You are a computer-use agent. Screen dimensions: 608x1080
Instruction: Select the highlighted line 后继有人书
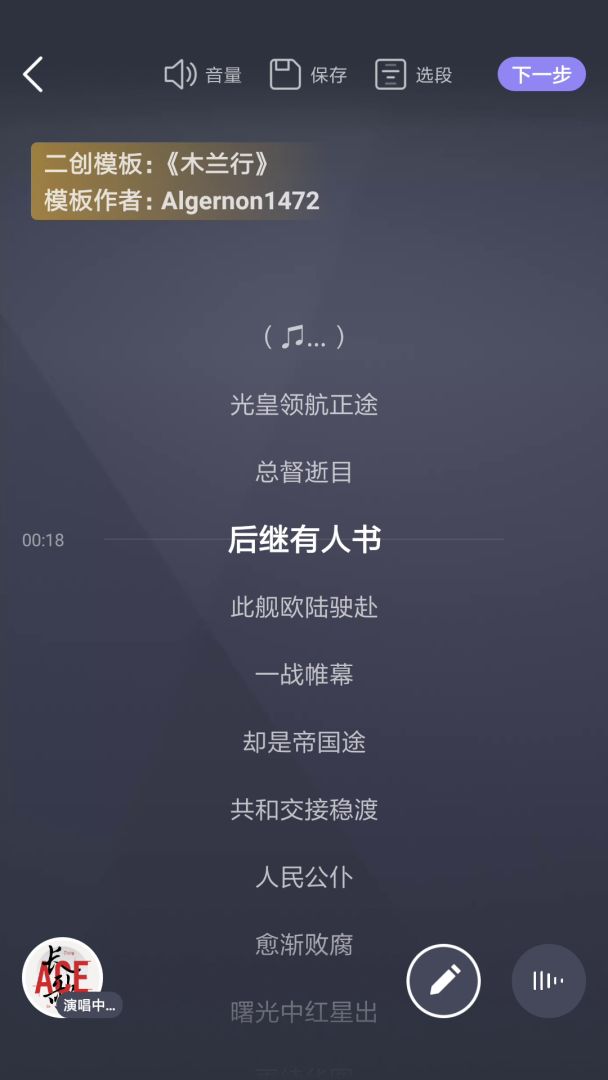pos(304,540)
